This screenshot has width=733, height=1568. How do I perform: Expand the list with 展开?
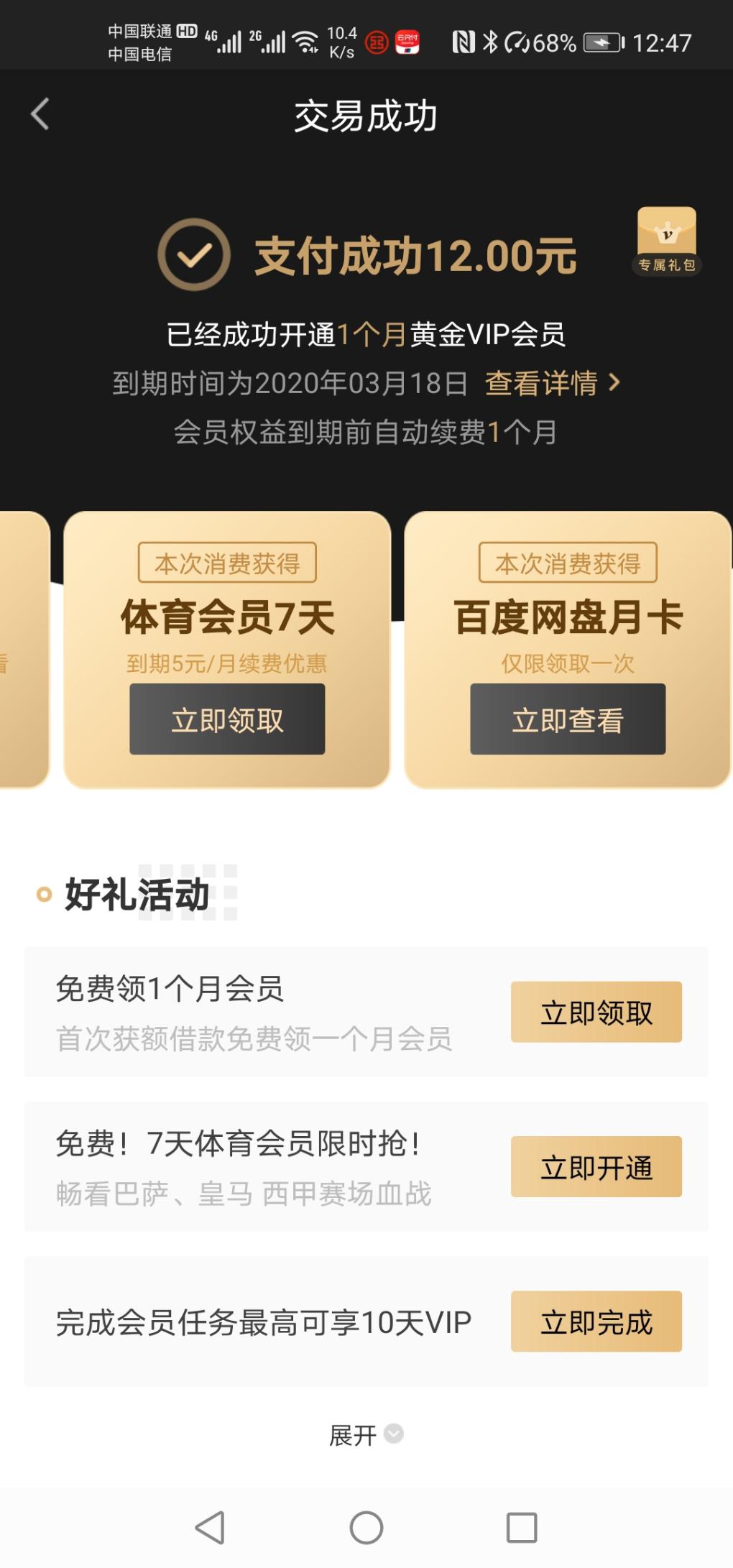[x=365, y=1435]
